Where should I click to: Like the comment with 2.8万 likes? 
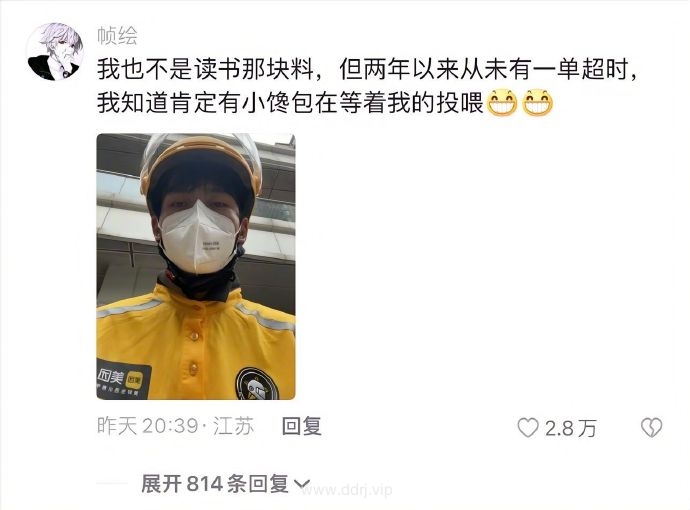528,428
